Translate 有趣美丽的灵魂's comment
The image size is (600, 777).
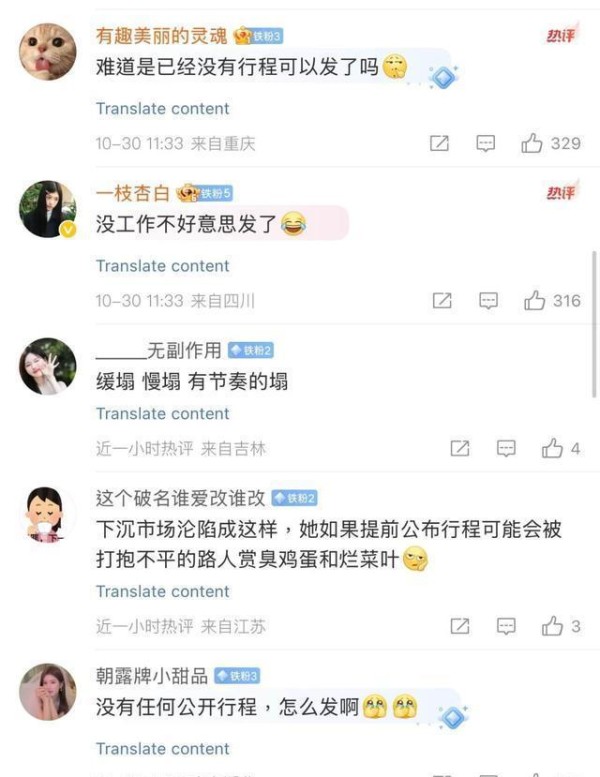pyautogui.click(x=163, y=108)
